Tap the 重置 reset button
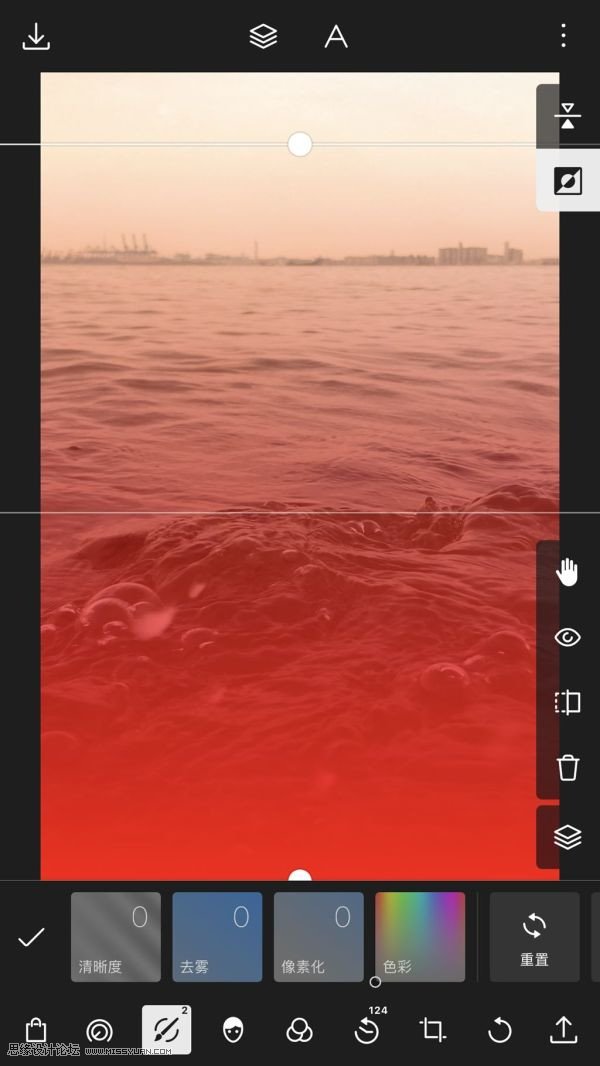Image resolution: width=600 pixels, height=1066 pixels. point(534,937)
